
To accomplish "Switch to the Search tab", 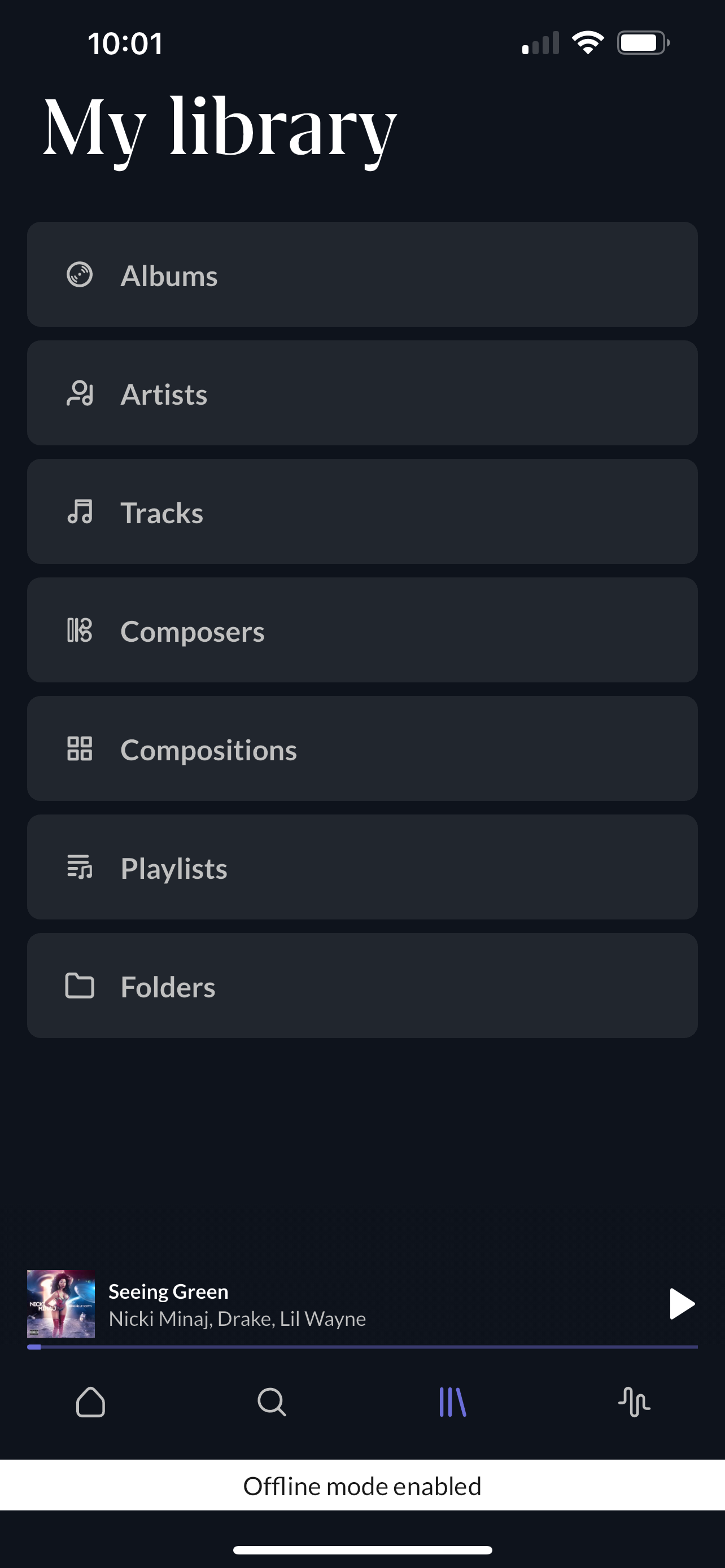I will [272, 1403].
